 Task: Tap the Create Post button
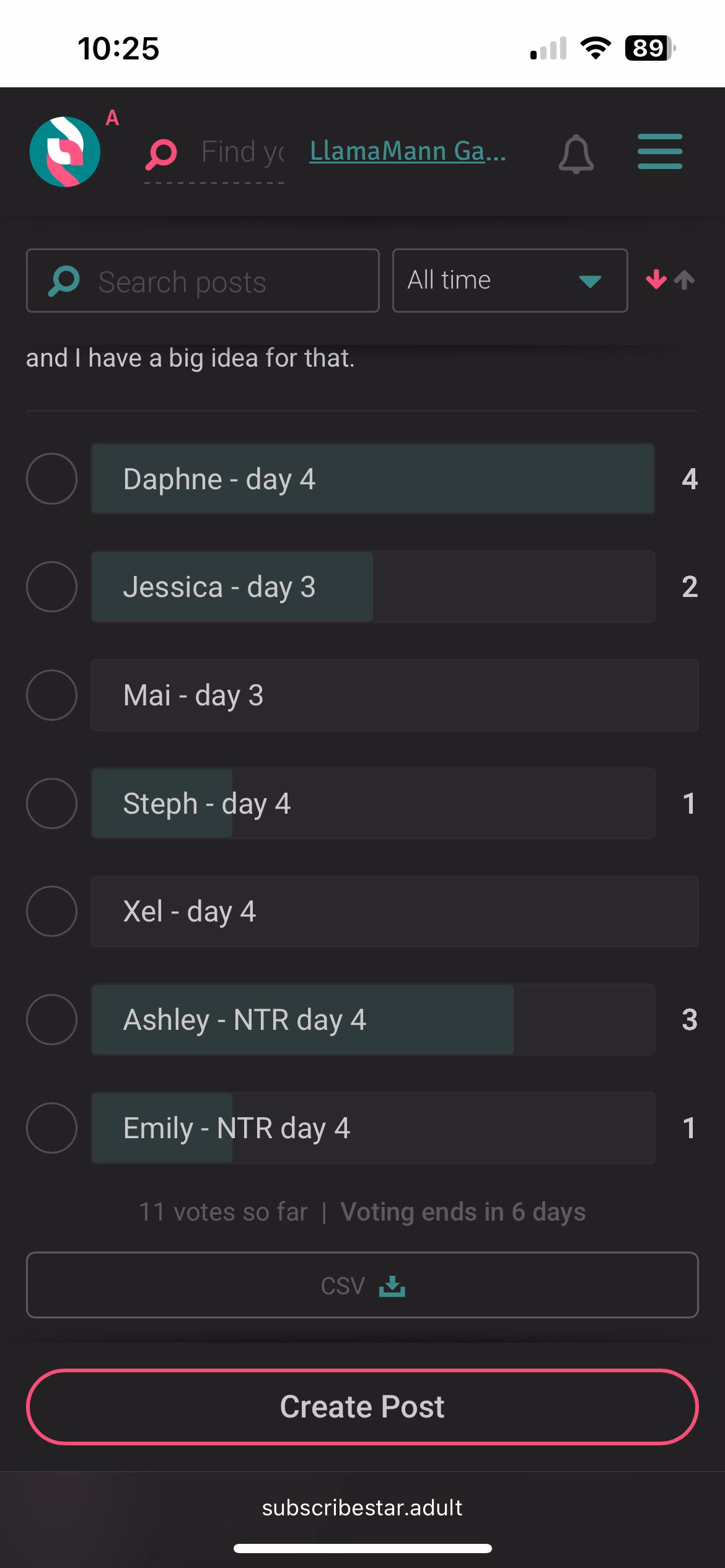point(362,1406)
